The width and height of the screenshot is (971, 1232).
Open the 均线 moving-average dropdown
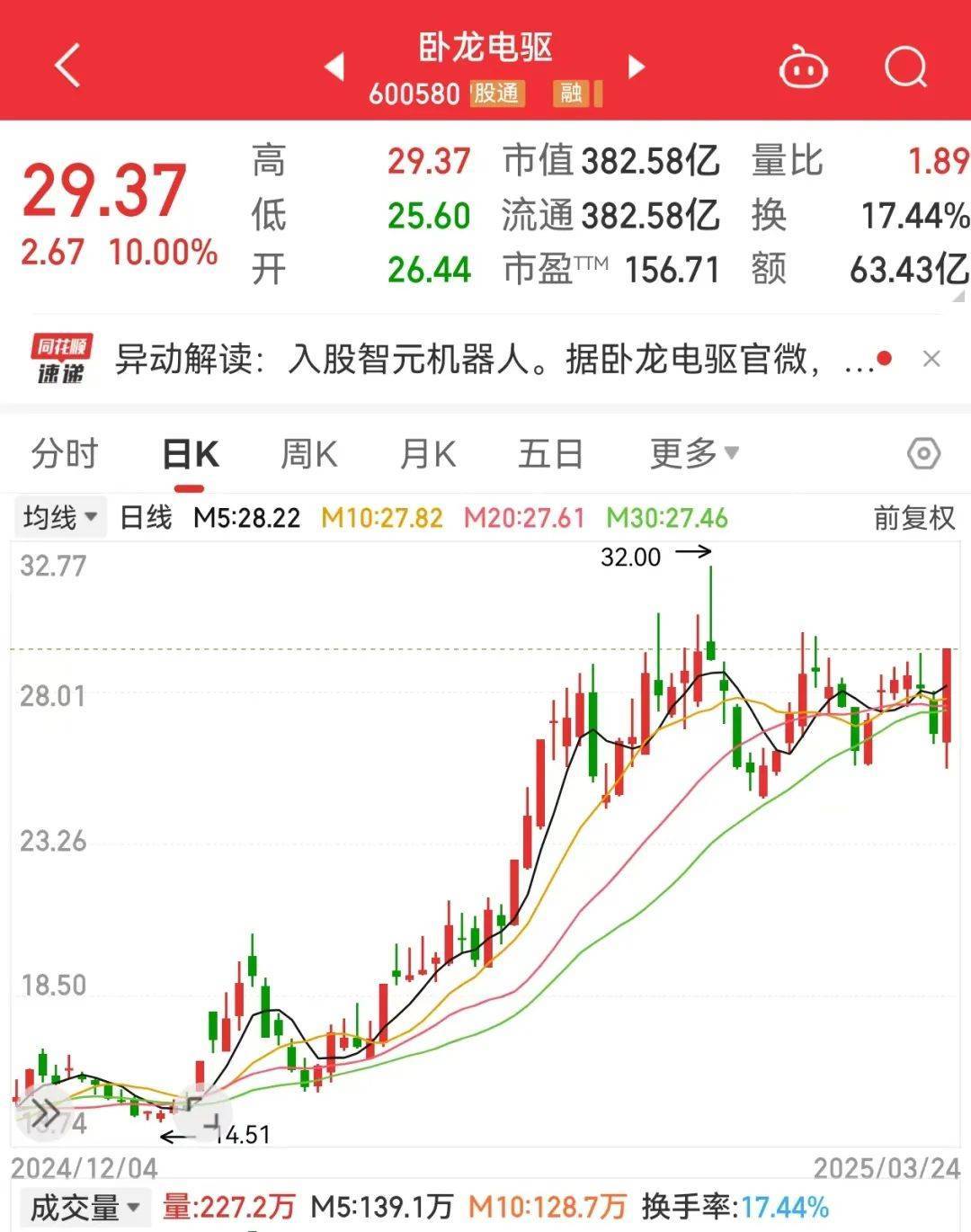58,515
